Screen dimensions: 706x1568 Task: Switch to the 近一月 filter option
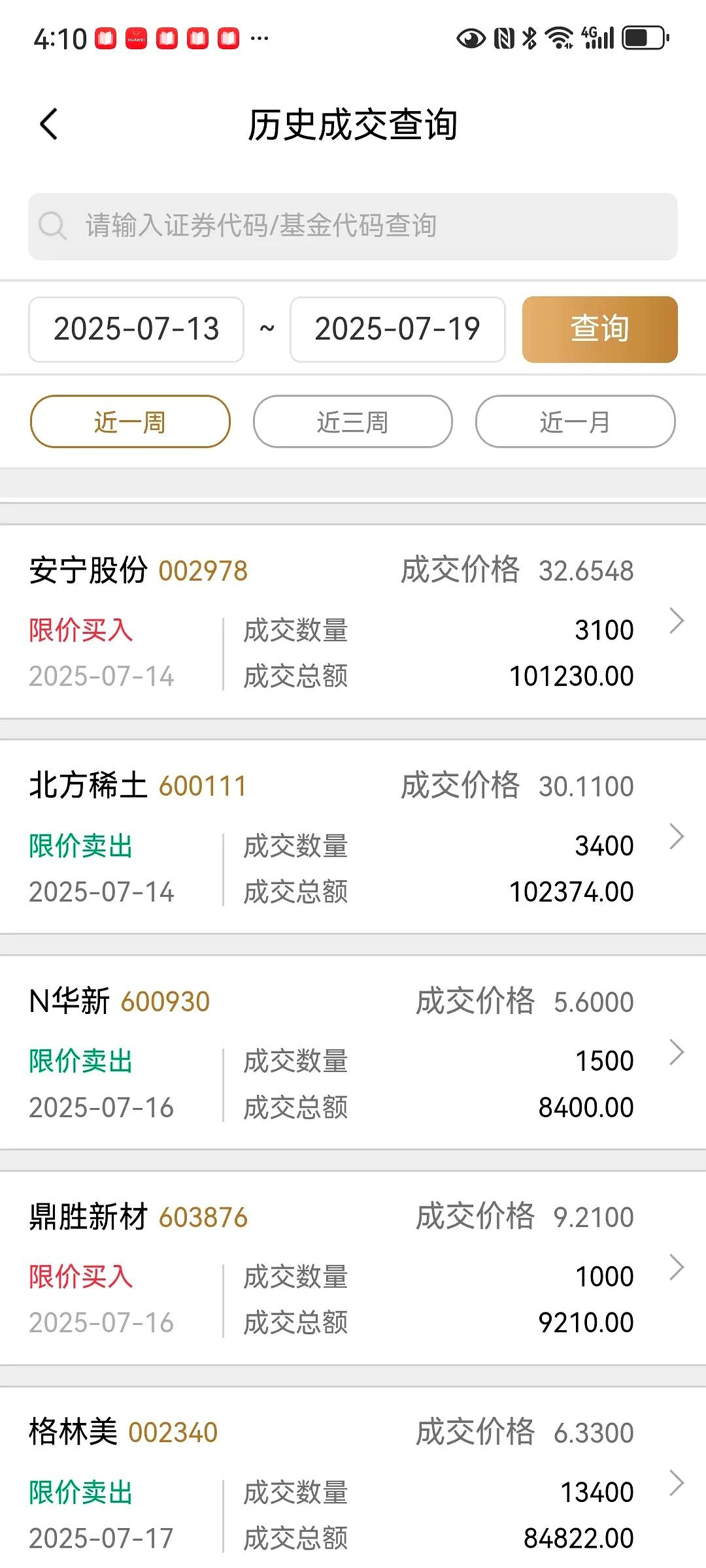point(575,422)
